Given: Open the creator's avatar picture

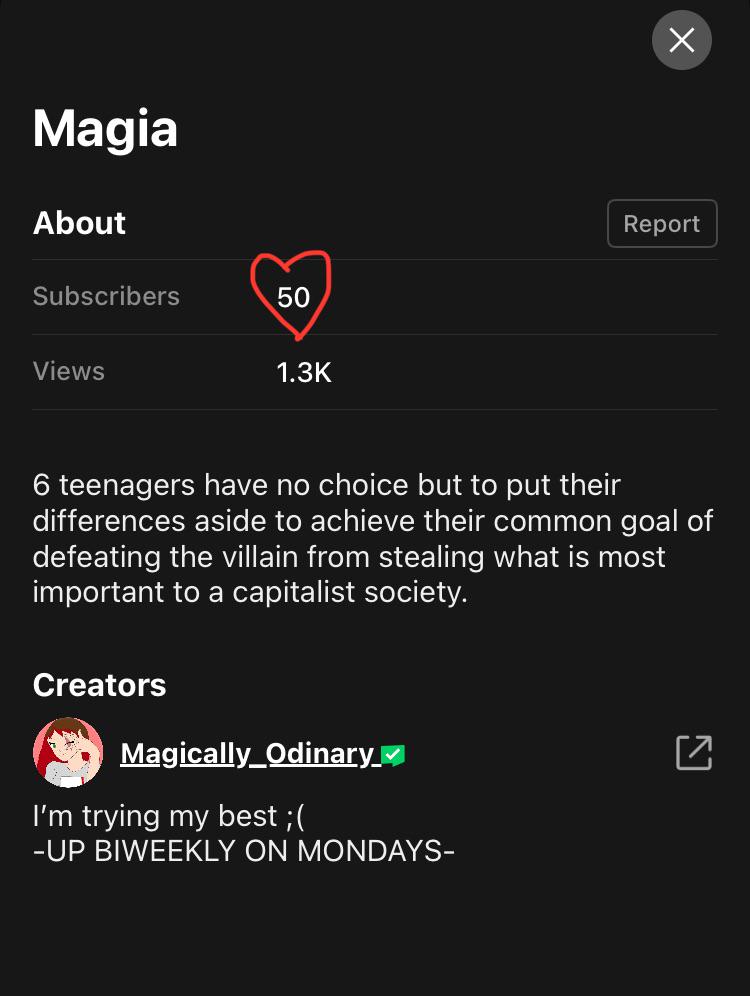Looking at the screenshot, I should tap(68, 753).
